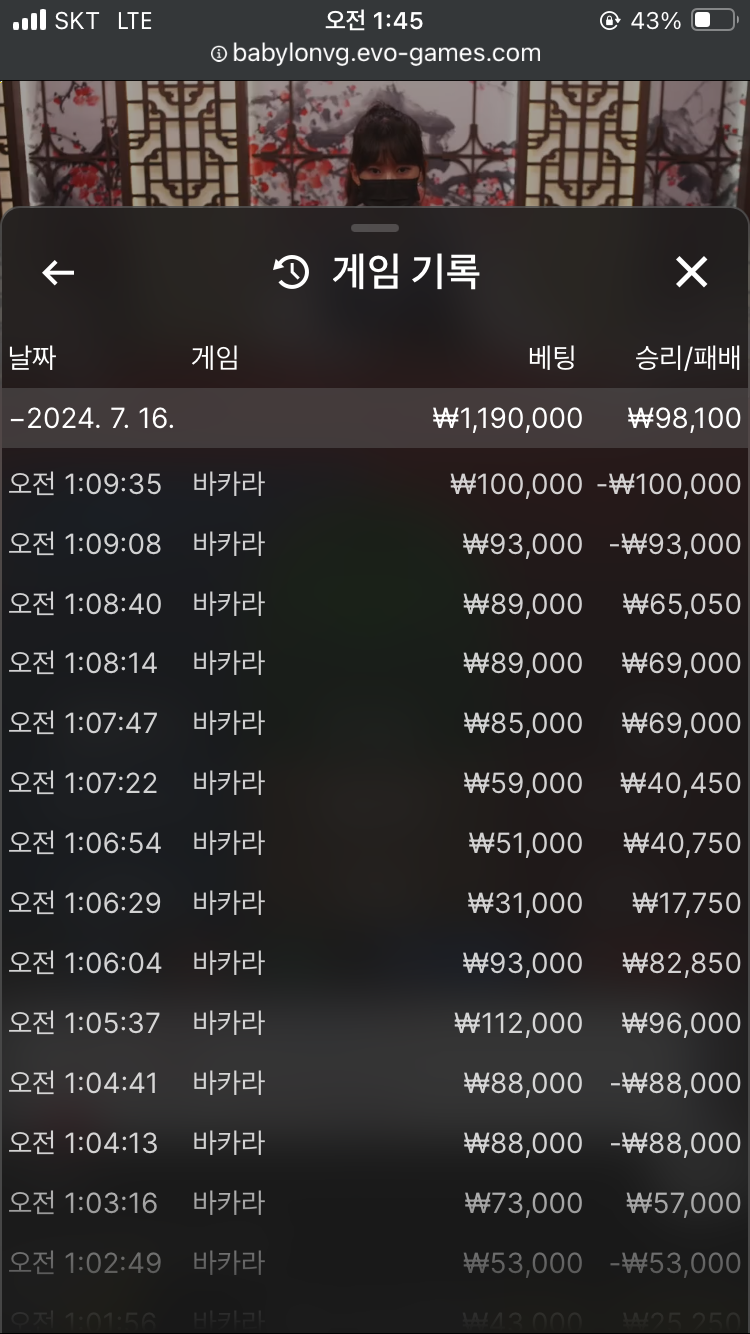Select the 오전 1:07:47 바카라 entry
This screenshot has width=750, height=1334.
(374, 723)
